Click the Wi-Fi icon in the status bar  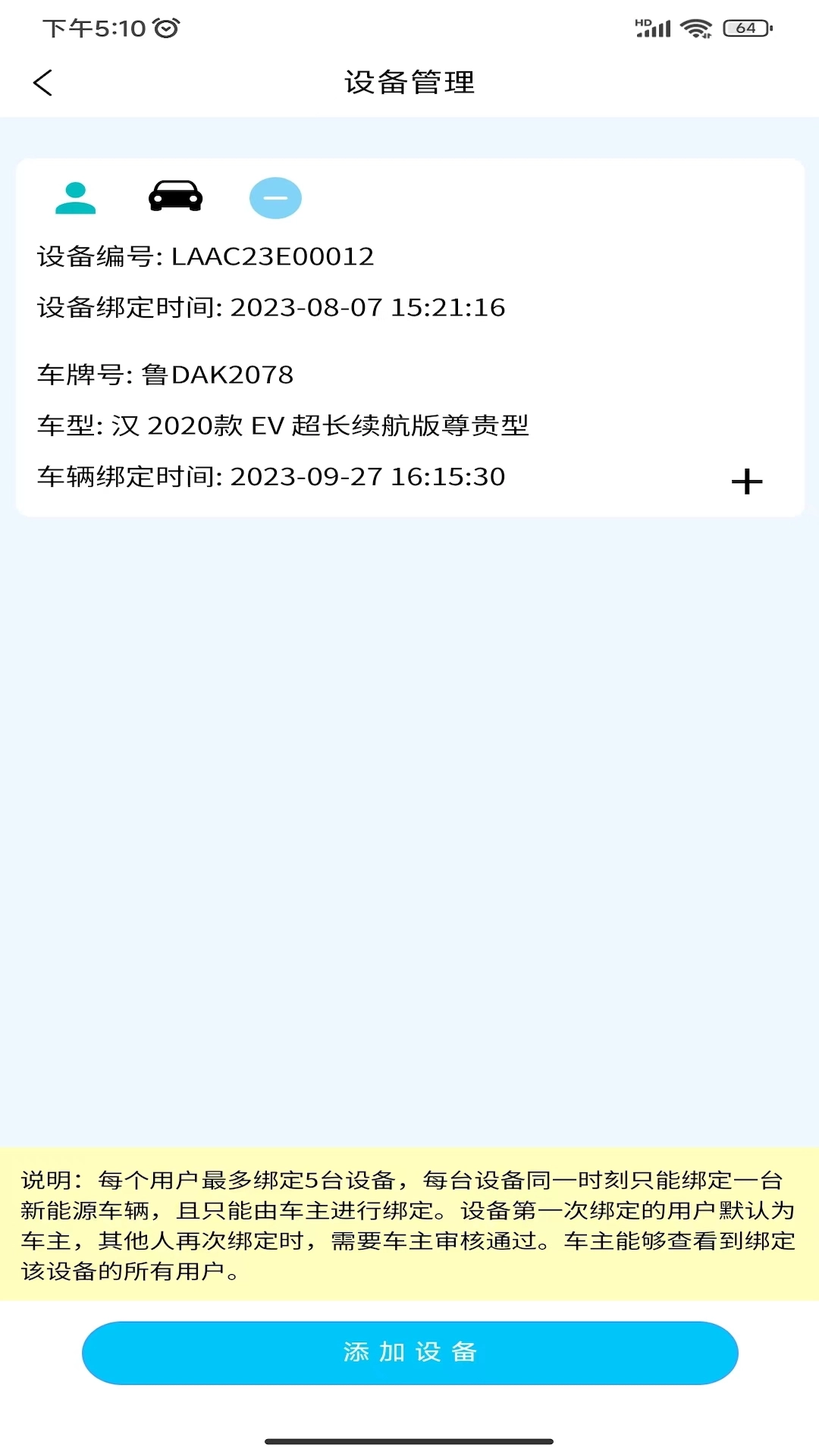695,25
